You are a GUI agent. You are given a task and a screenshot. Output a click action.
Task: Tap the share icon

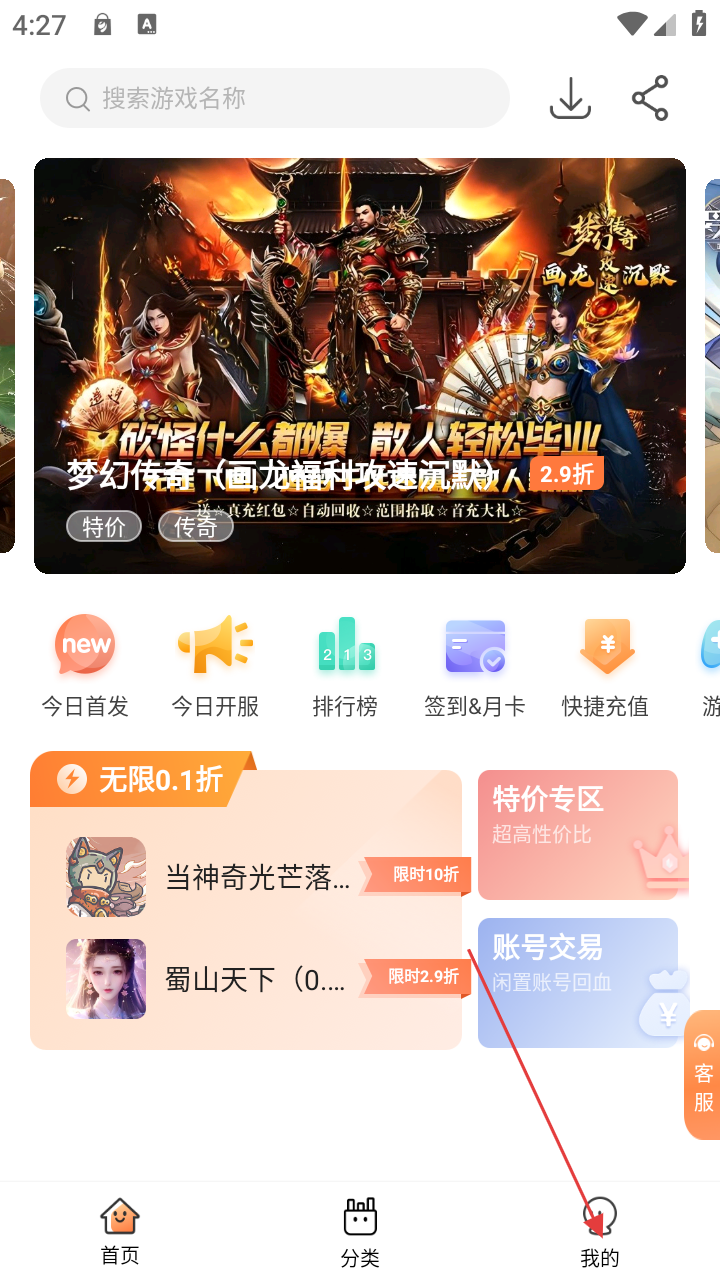650,98
